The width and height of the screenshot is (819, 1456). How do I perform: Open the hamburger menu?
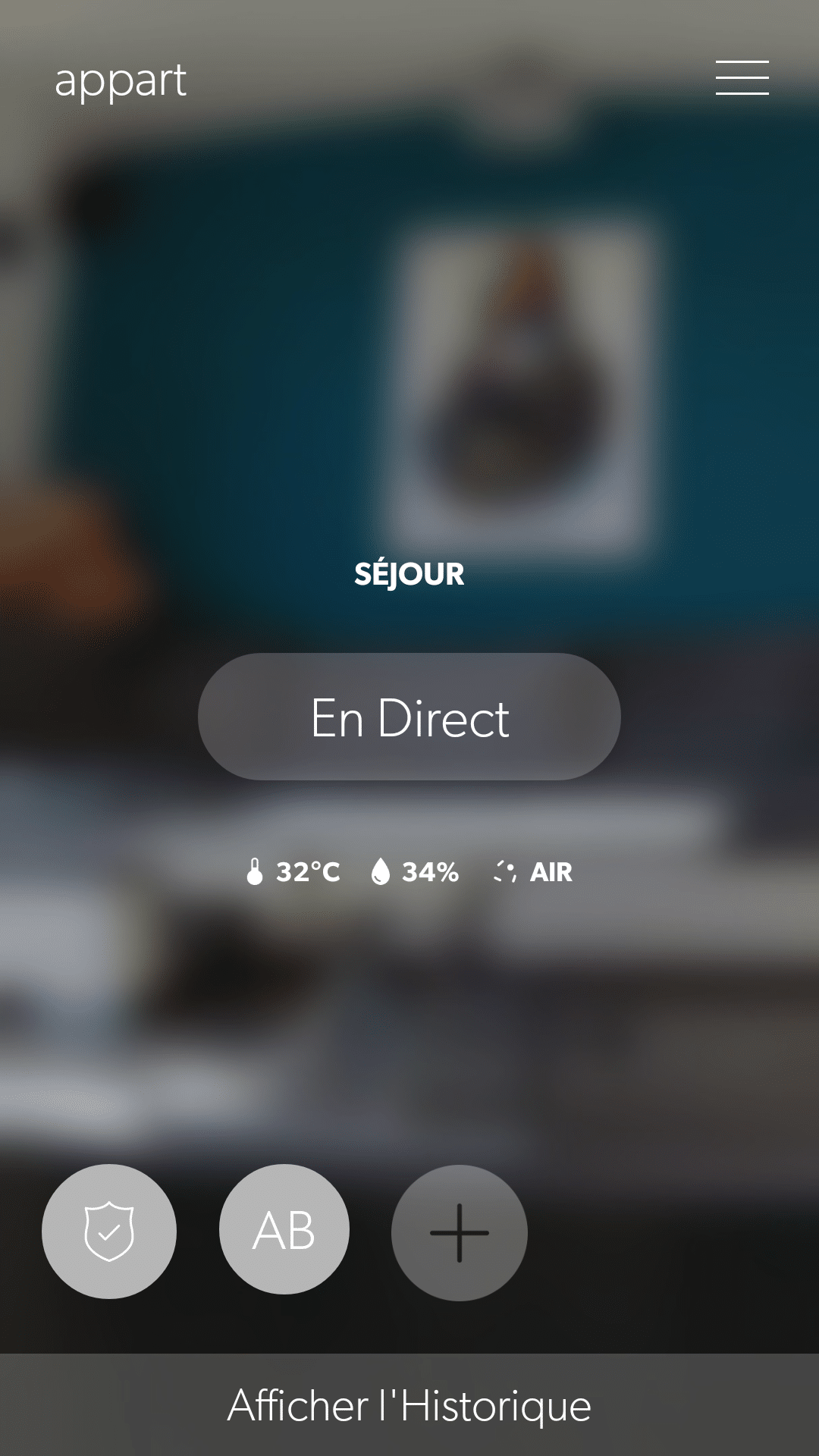[x=742, y=78]
